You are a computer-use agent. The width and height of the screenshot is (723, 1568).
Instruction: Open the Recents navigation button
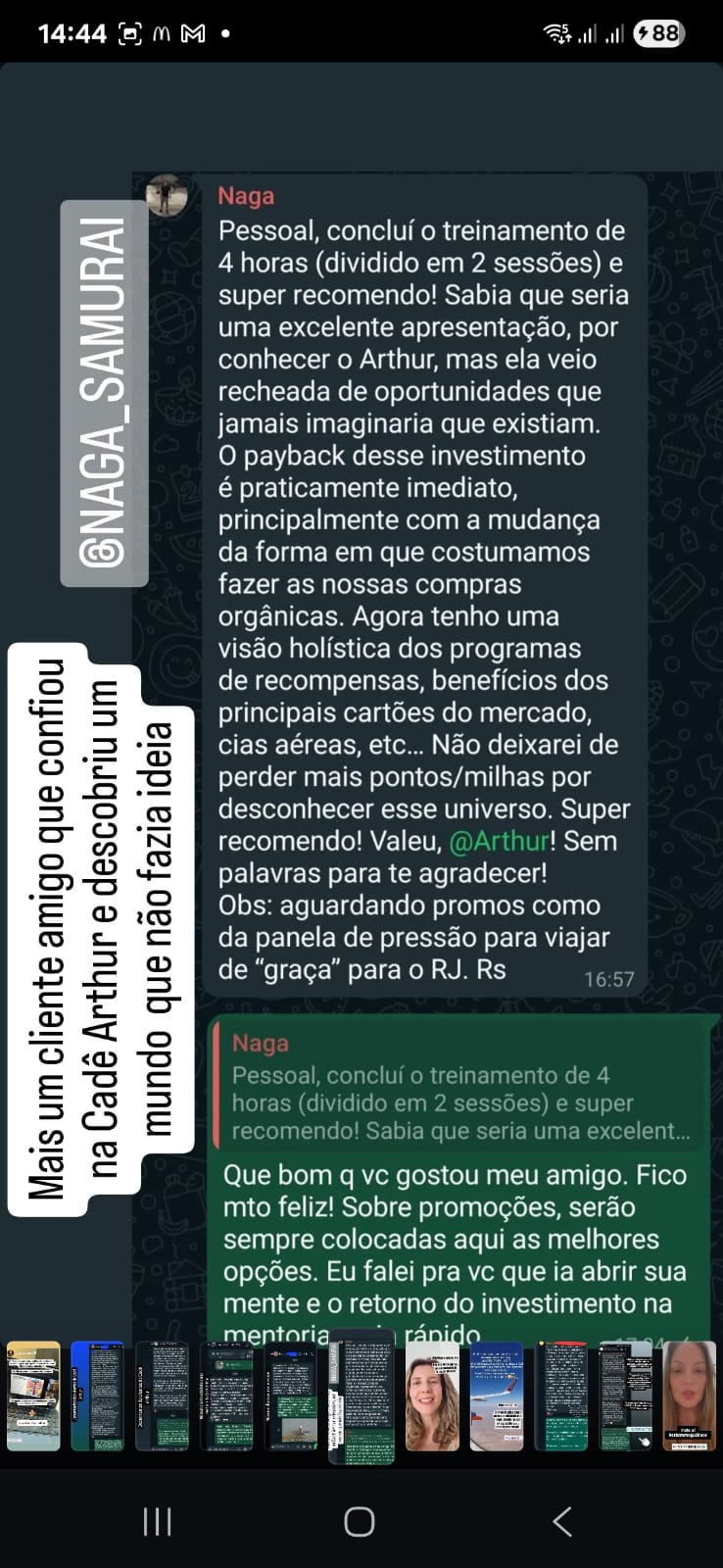click(156, 1522)
